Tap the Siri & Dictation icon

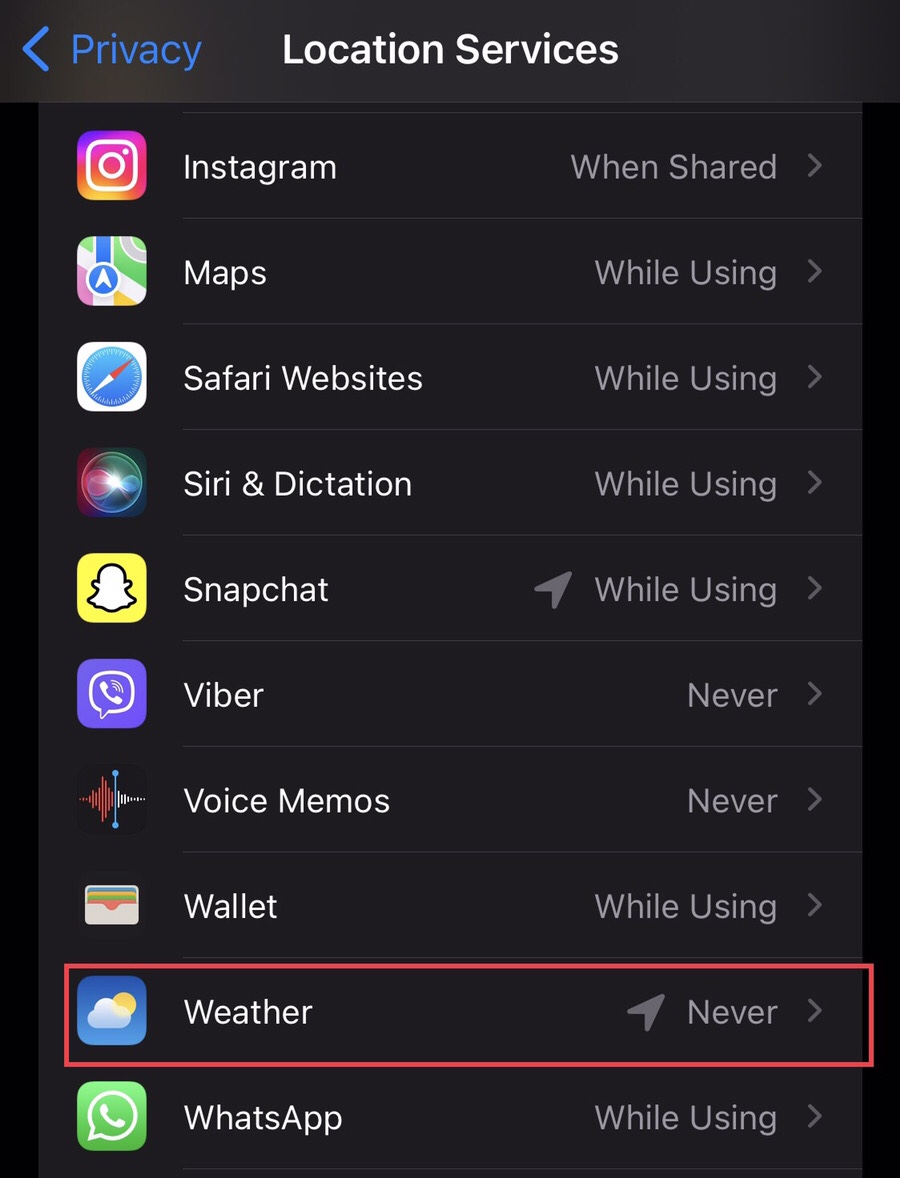(x=111, y=483)
